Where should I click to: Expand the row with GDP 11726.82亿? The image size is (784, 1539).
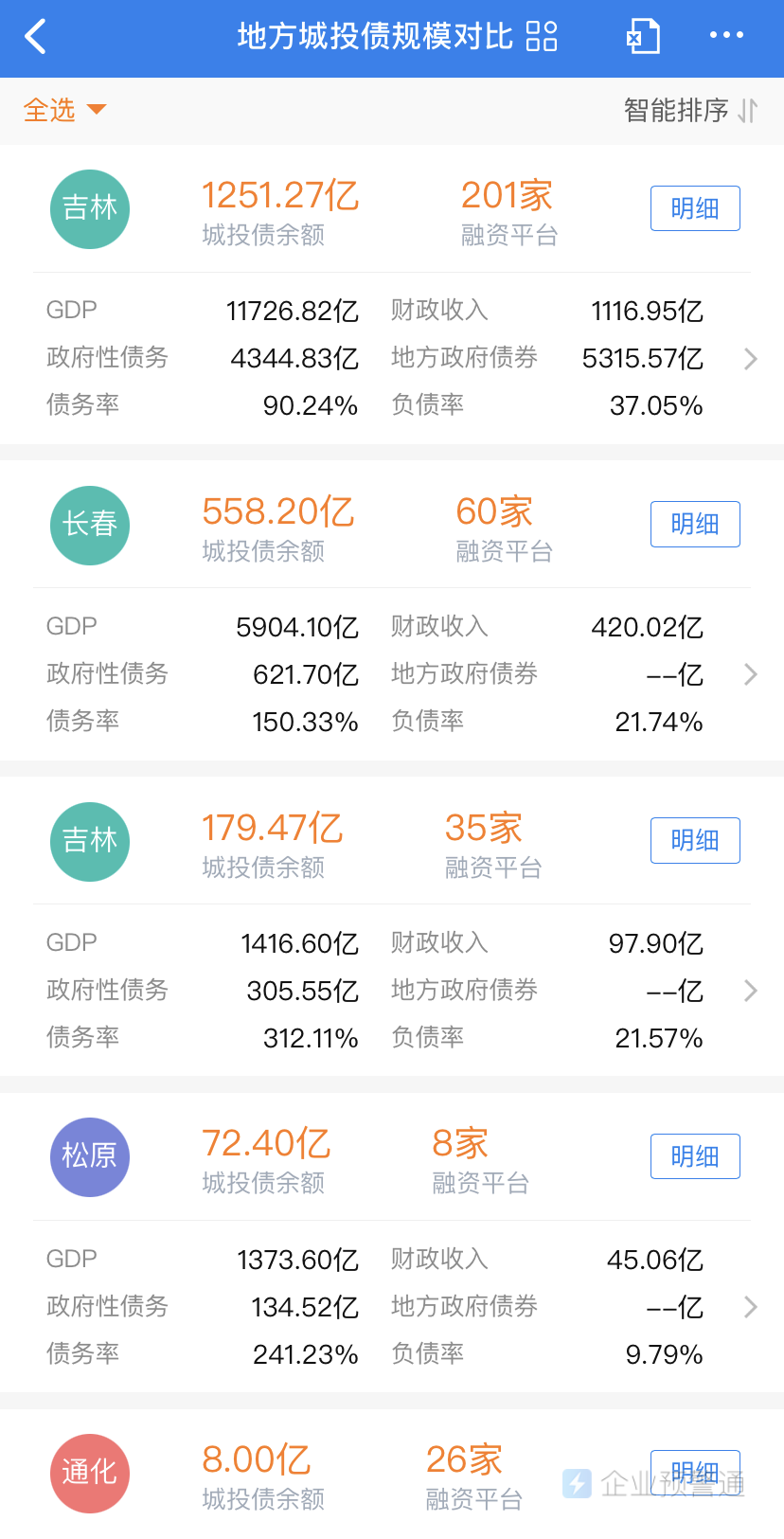[751, 359]
